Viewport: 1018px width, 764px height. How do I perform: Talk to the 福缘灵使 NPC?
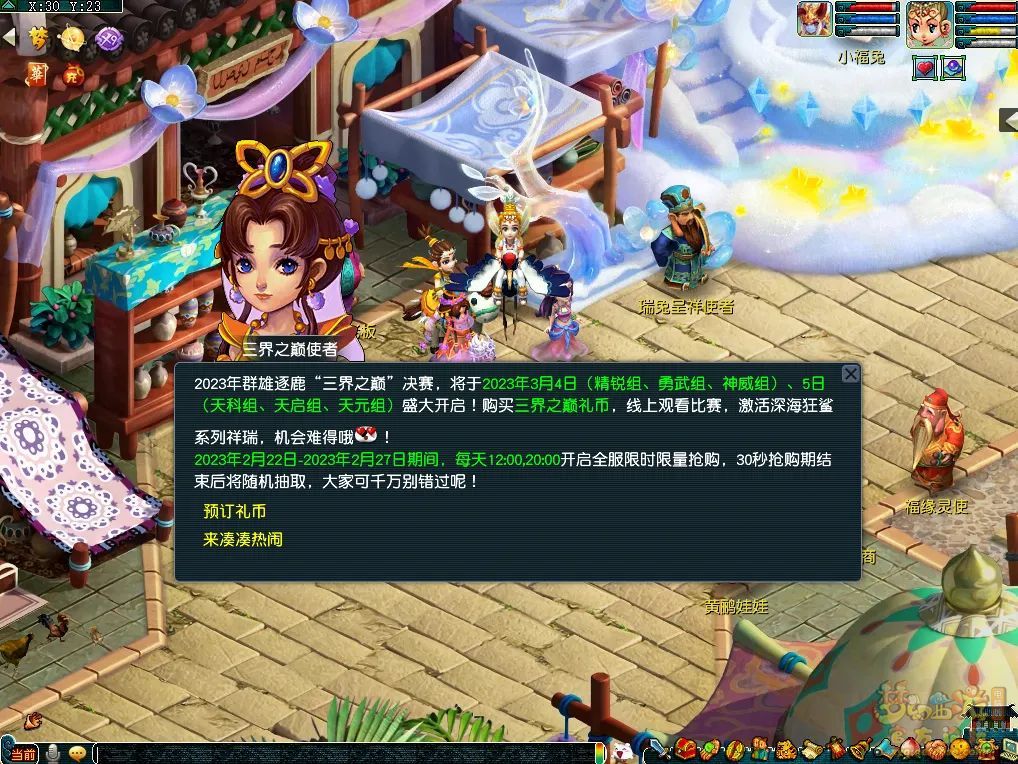(x=935, y=440)
